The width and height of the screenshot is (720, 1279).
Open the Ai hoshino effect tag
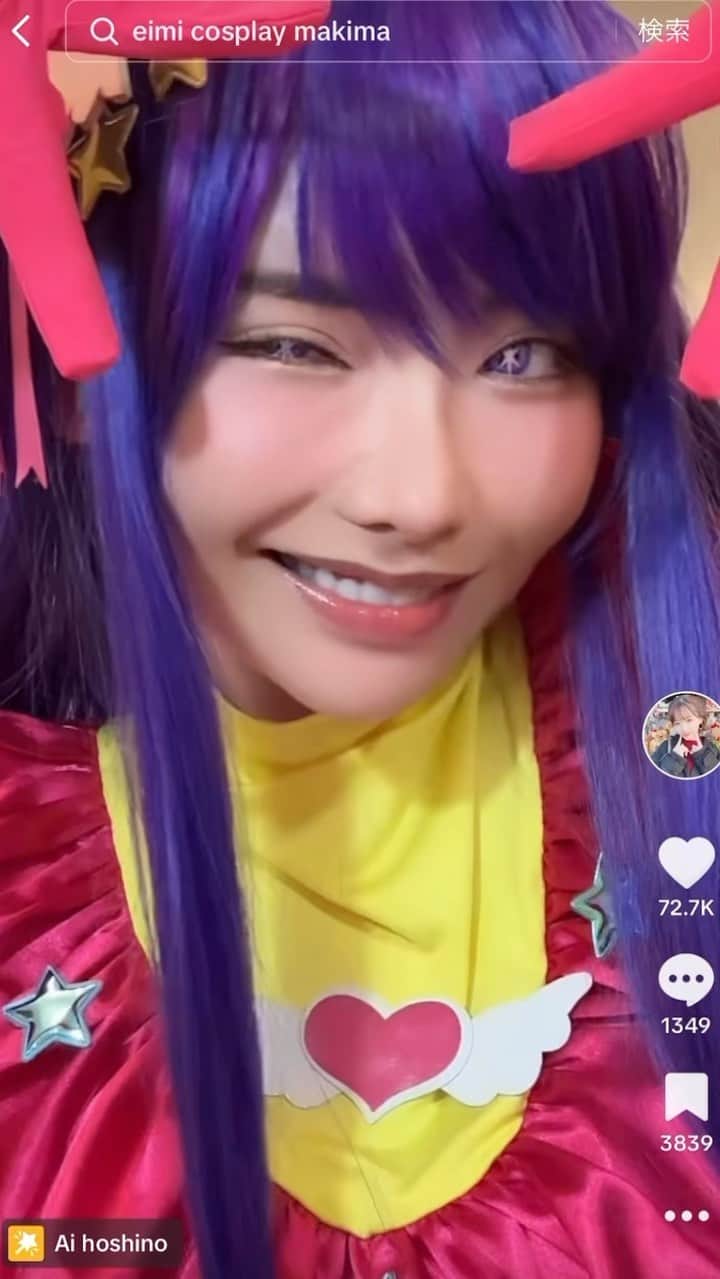coord(92,1243)
